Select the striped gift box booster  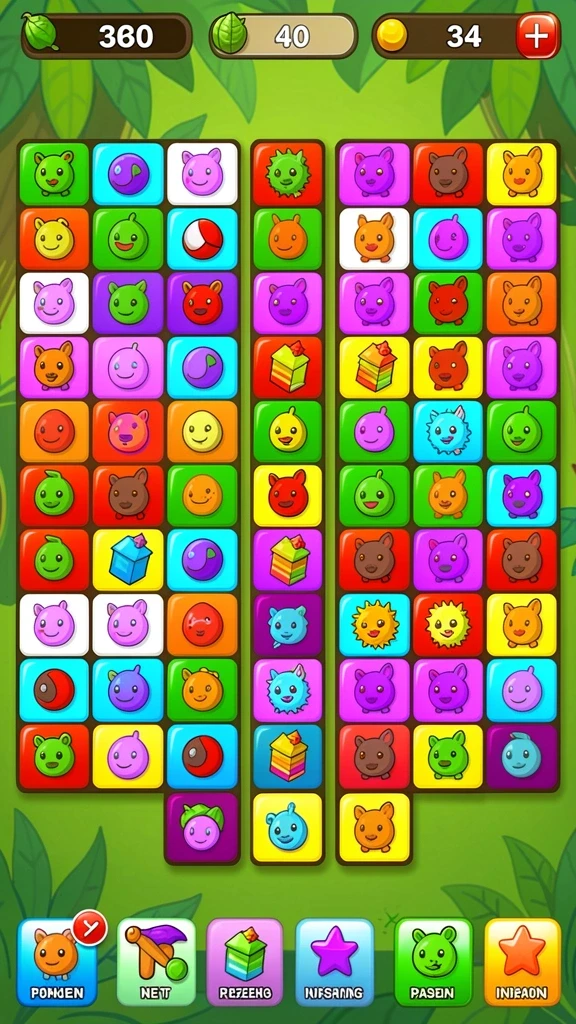245,961
